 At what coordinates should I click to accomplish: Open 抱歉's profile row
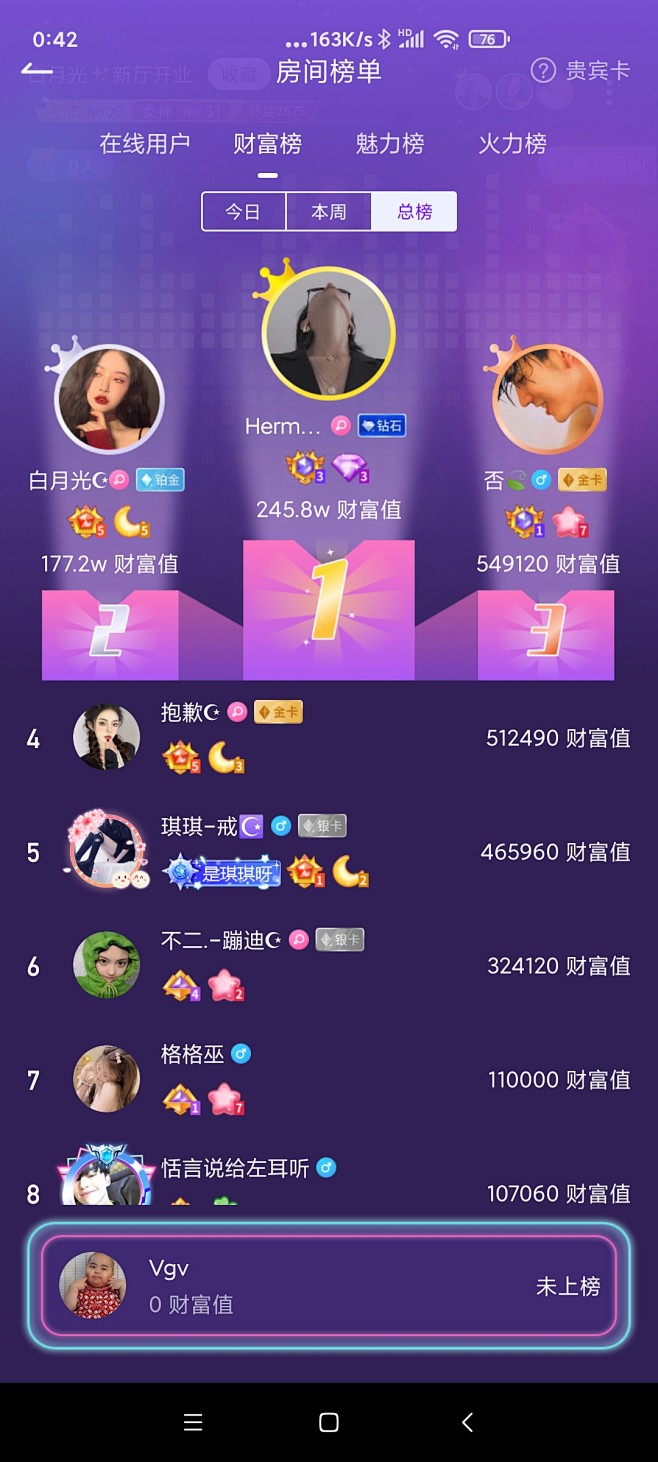329,738
